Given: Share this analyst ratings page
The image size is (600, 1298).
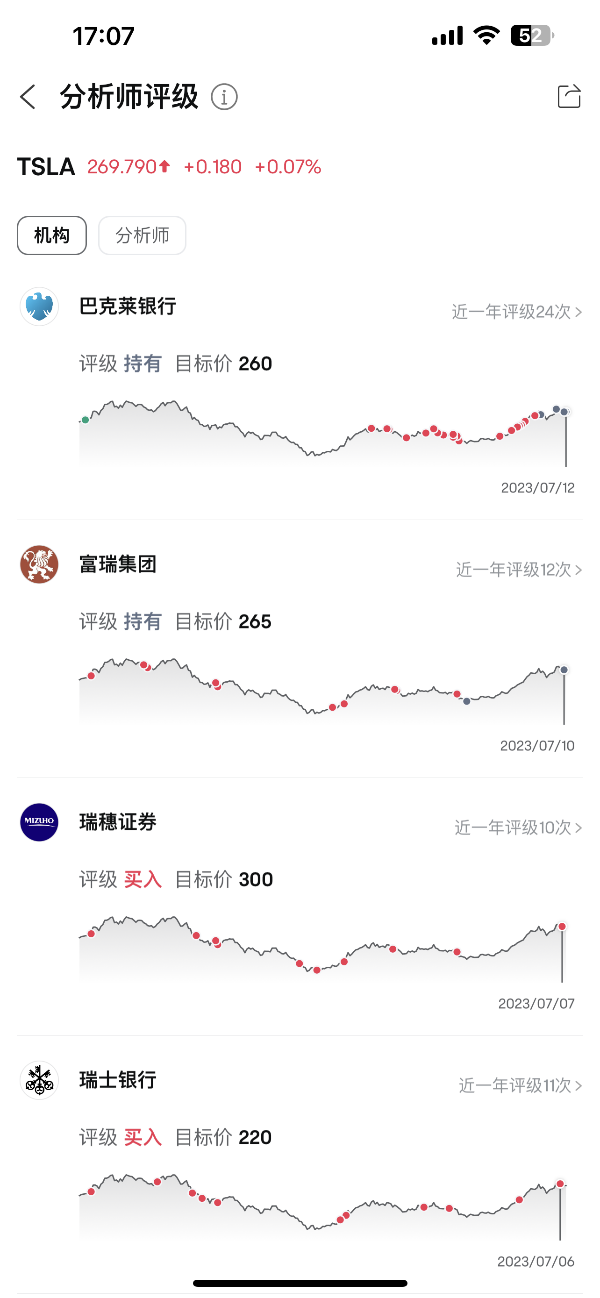Looking at the screenshot, I should click(568, 96).
